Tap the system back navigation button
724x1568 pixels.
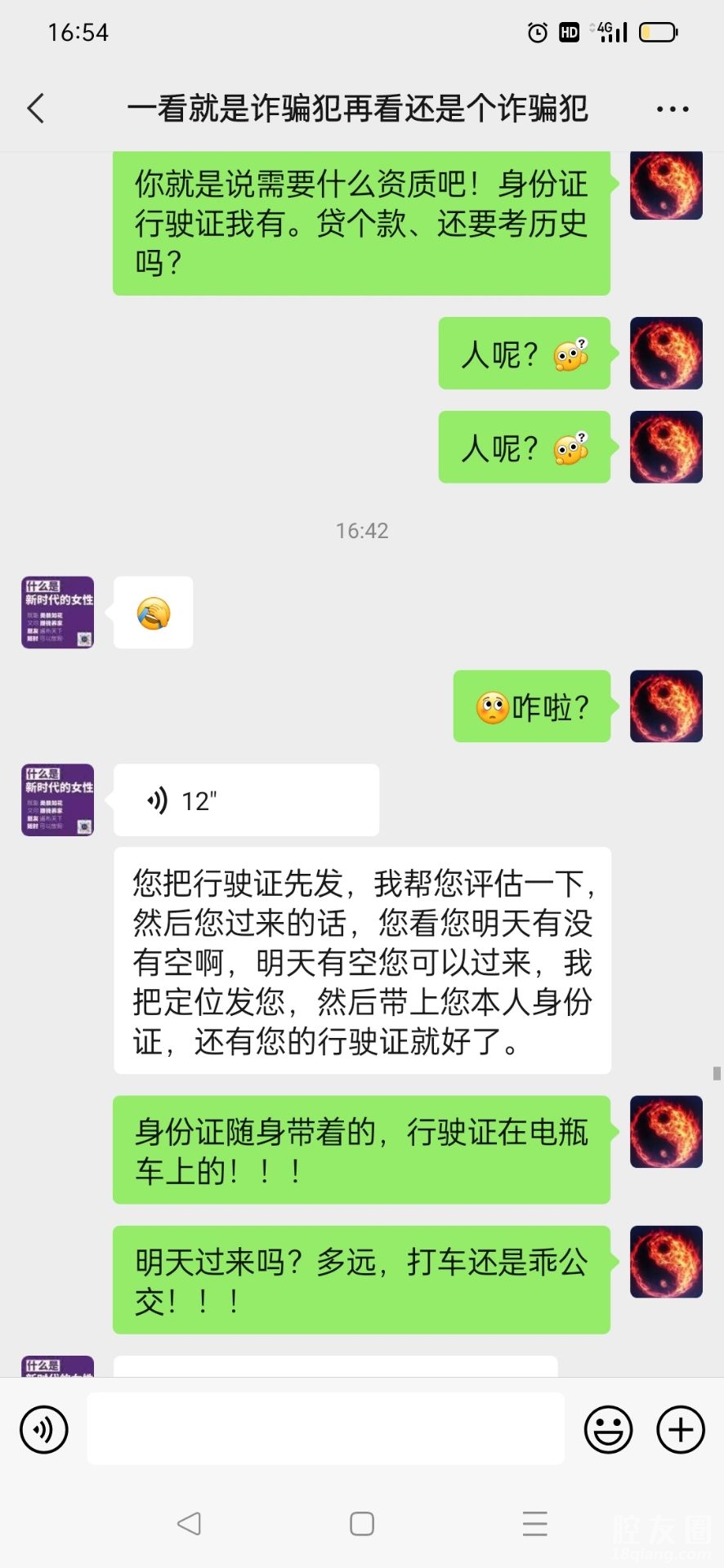point(189,1524)
